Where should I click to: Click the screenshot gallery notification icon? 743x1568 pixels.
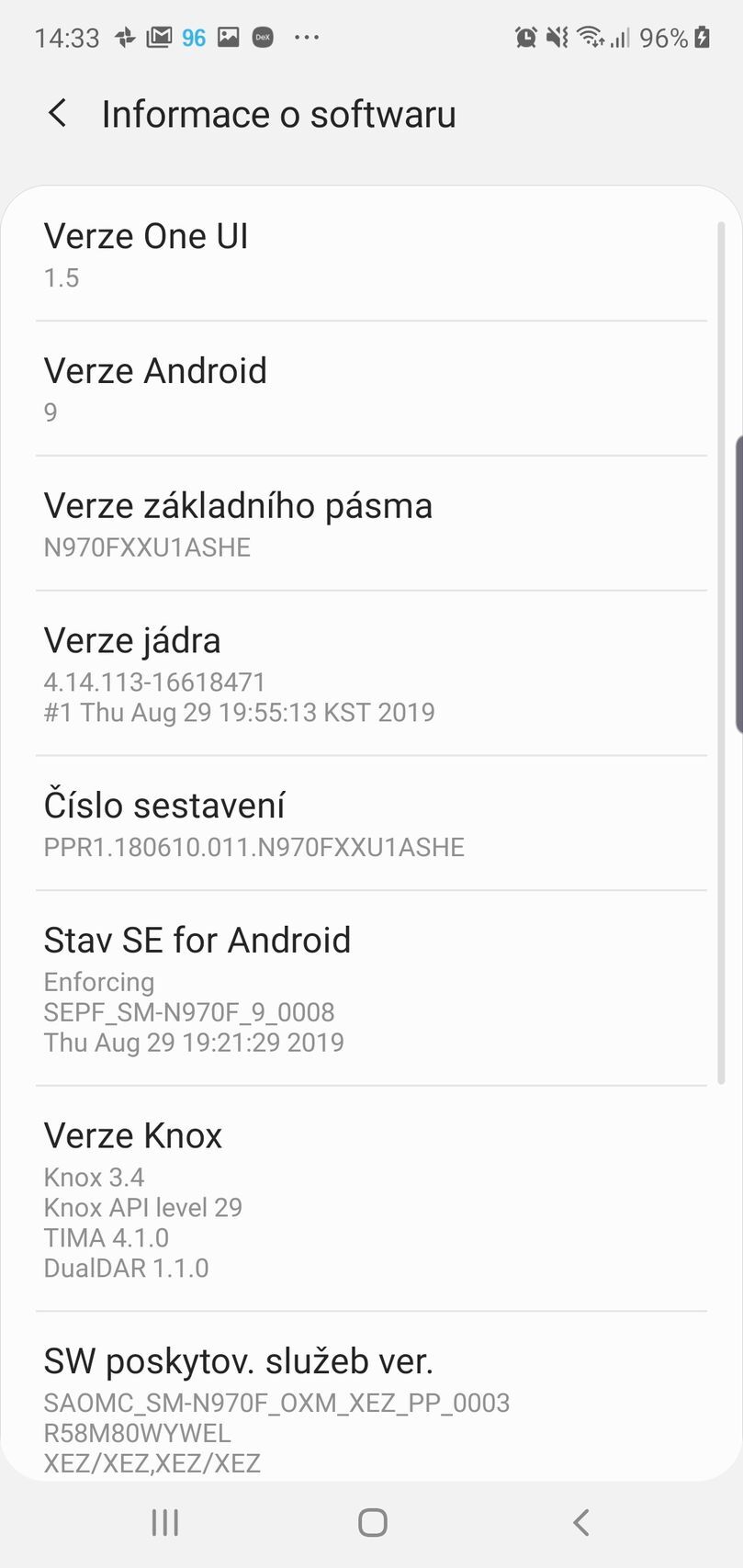tap(227, 37)
